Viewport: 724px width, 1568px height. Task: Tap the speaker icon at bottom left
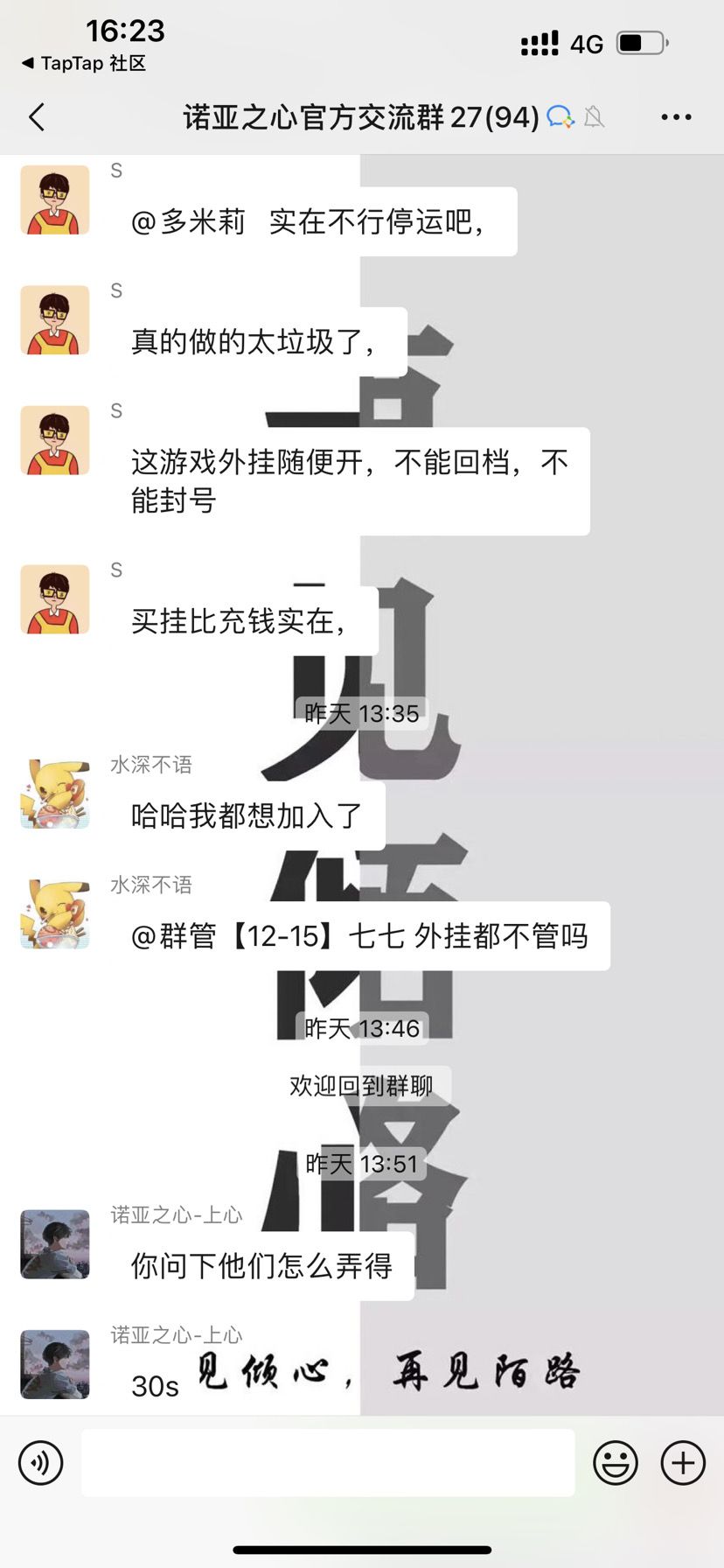(x=41, y=1462)
